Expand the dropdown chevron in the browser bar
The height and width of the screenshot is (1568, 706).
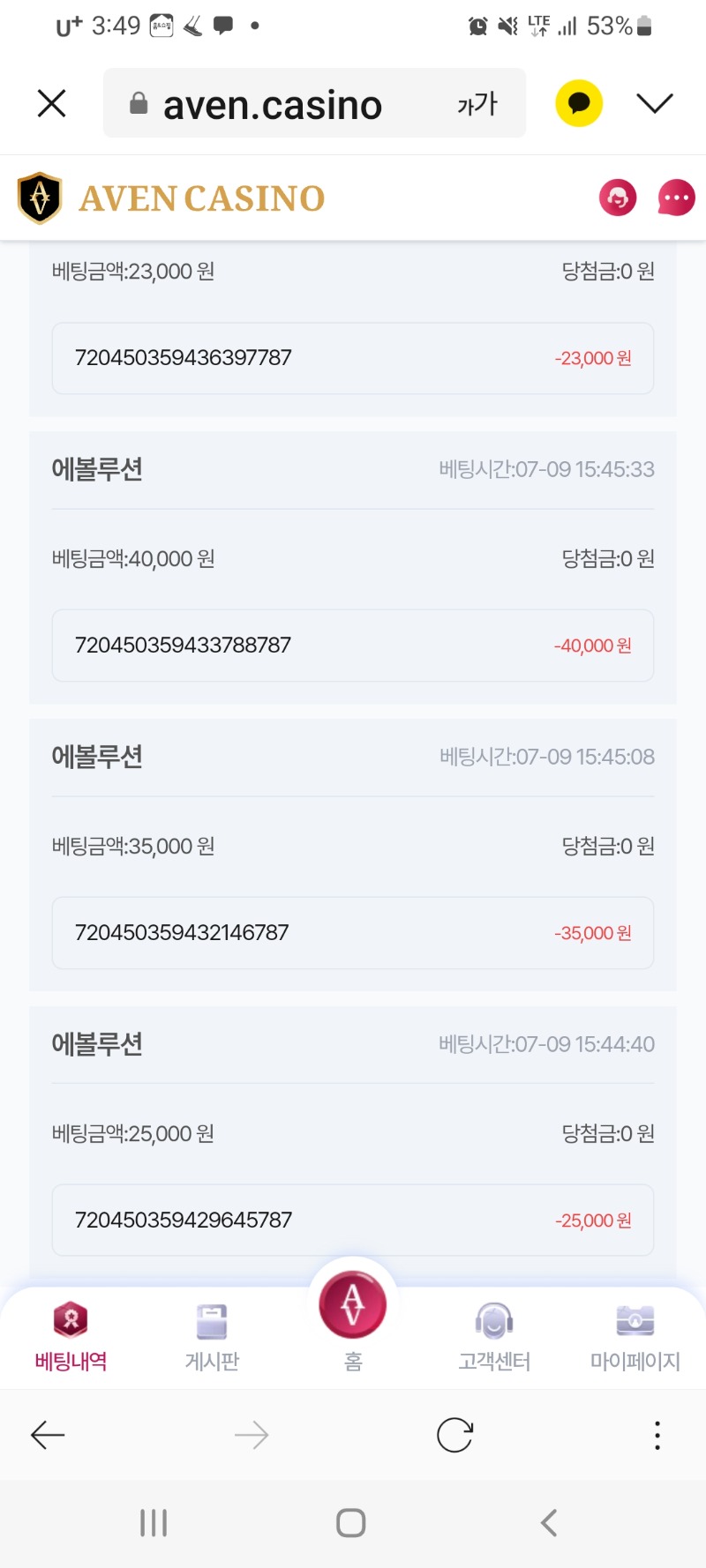[x=655, y=103]
